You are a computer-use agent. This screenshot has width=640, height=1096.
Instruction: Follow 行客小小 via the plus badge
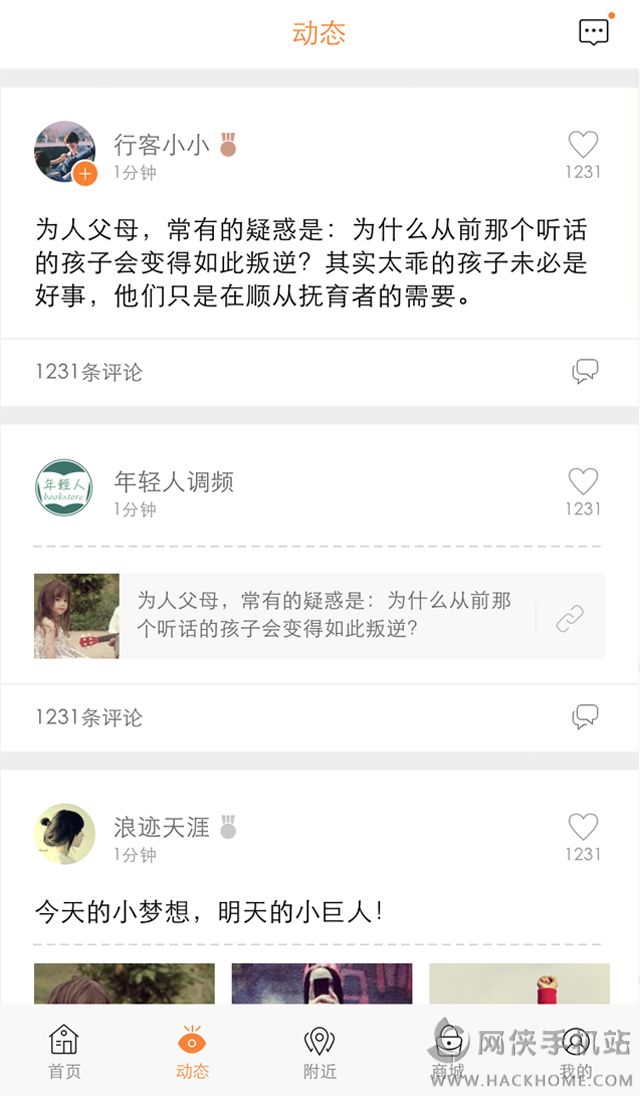pos(86,174)
